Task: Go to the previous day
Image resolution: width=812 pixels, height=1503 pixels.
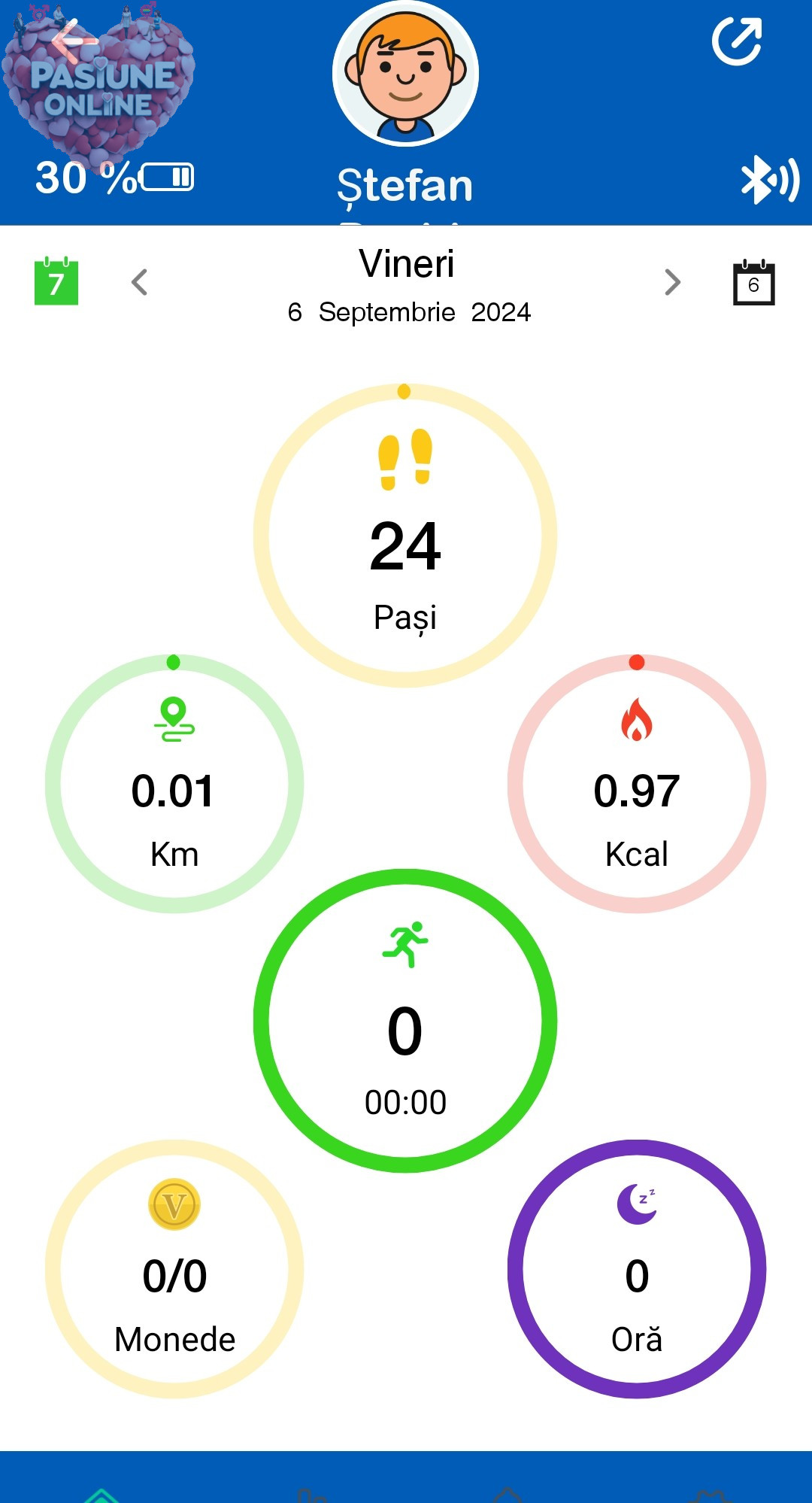Action: 139,283
